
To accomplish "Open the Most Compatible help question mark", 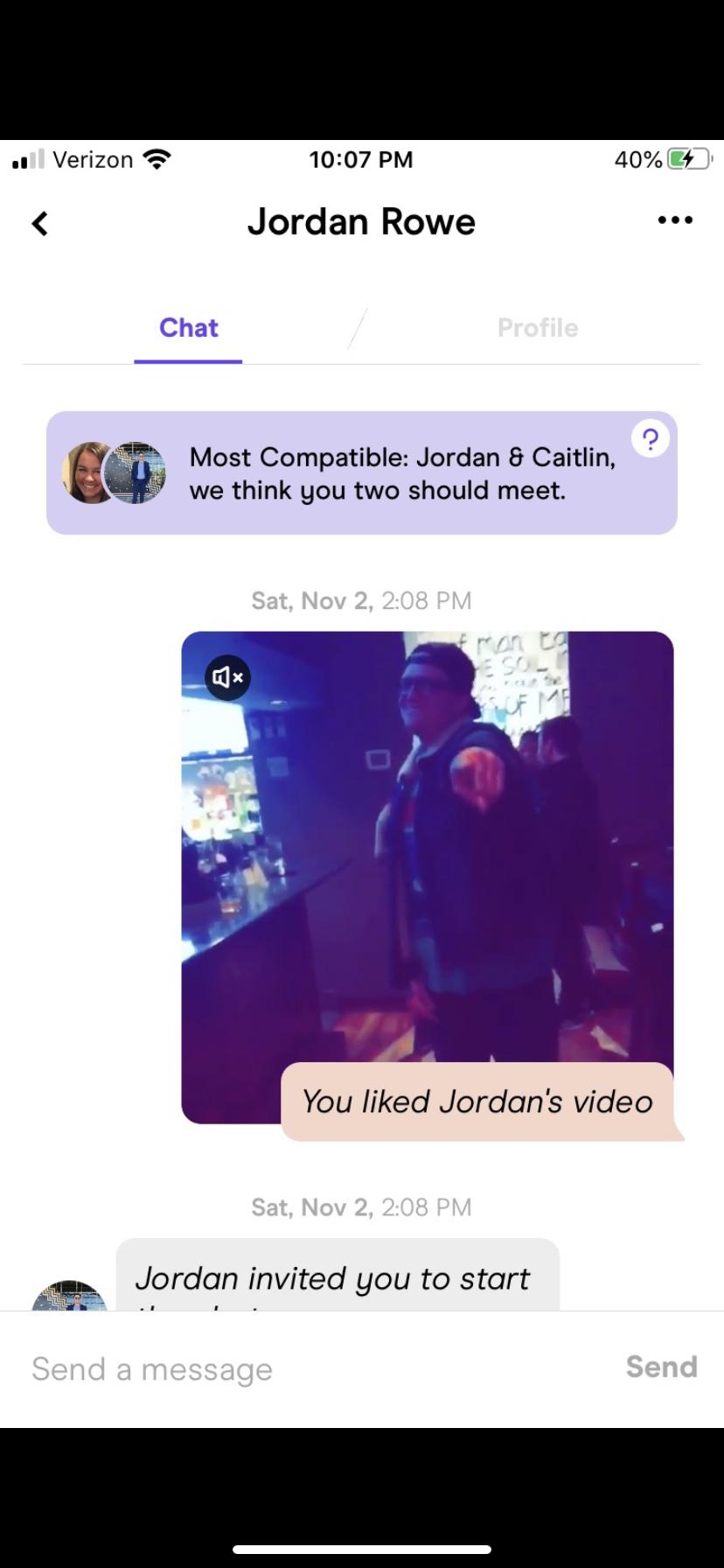I will [650, 438].
